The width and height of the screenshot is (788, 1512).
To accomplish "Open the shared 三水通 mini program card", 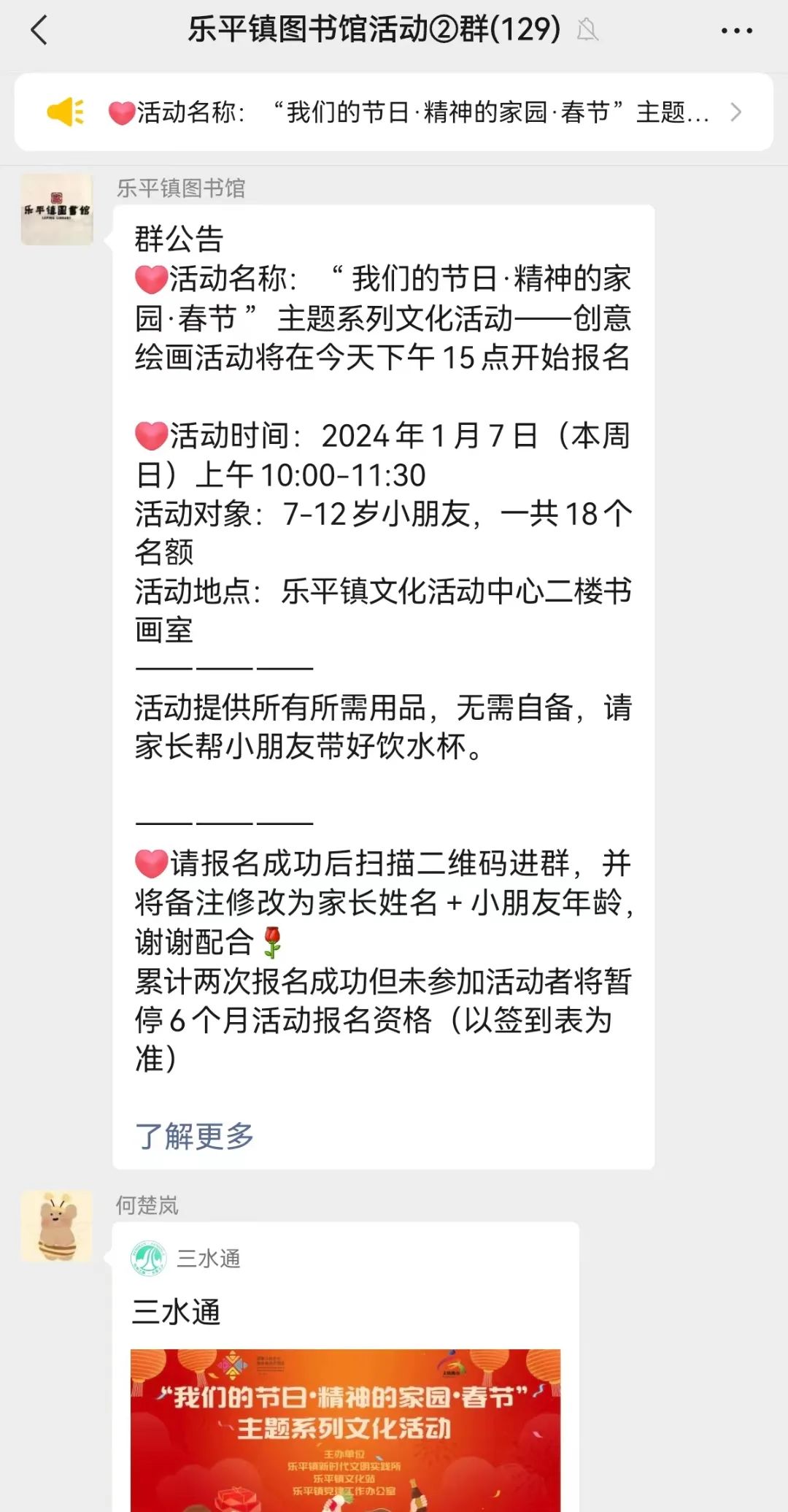I will pyautogui.click(x=346, y=1367).
